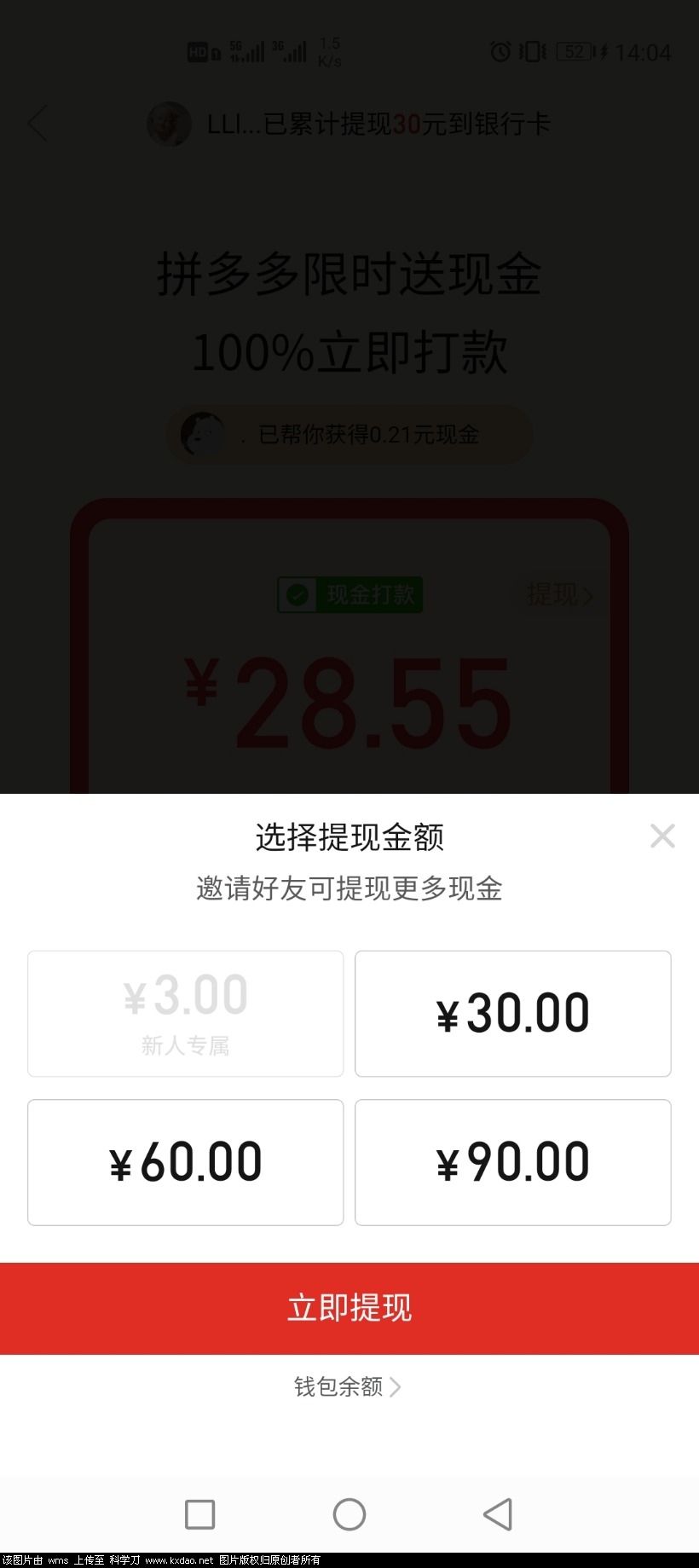Click the back arrow at top left
699x1568 pixels.
pyautogui.click(x=38, y=124)
